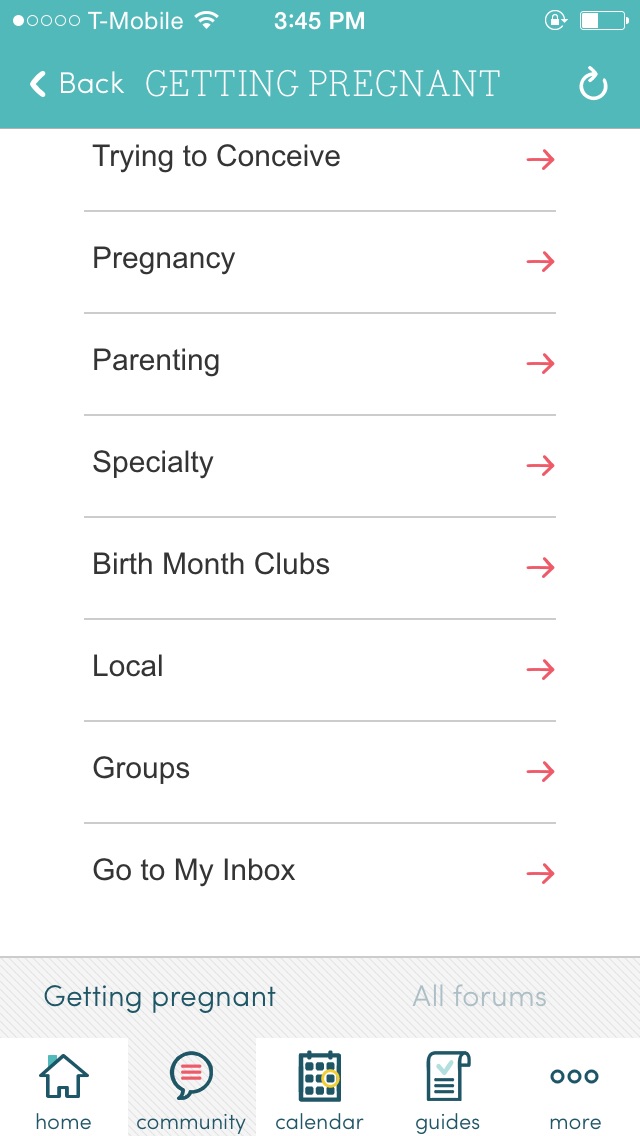Open the more tab
Viewport: 640px width, 1136px height.
point(575,1090)
